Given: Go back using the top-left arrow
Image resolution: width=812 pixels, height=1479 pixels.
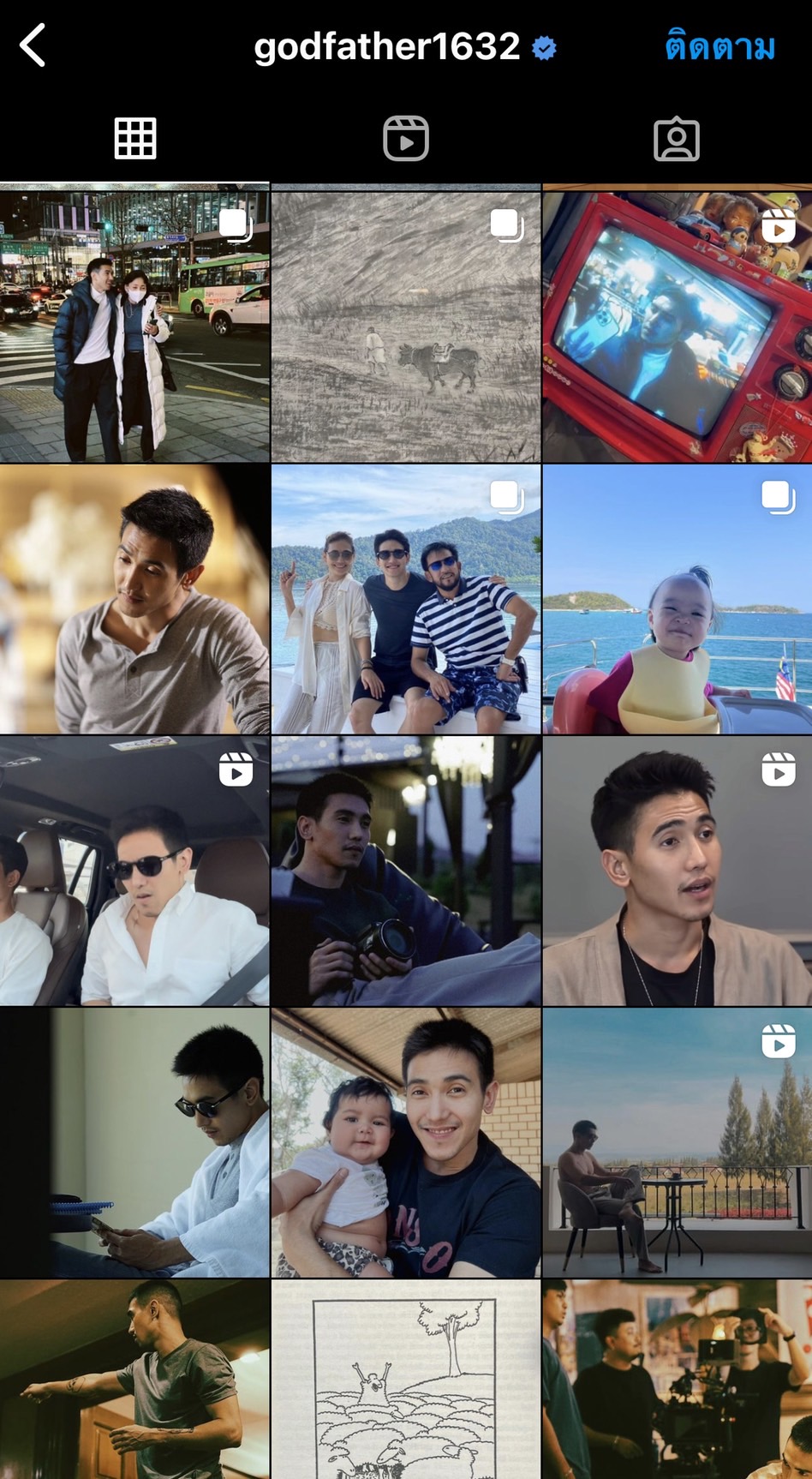Looking at the screenshot, I should pos(33,45).
